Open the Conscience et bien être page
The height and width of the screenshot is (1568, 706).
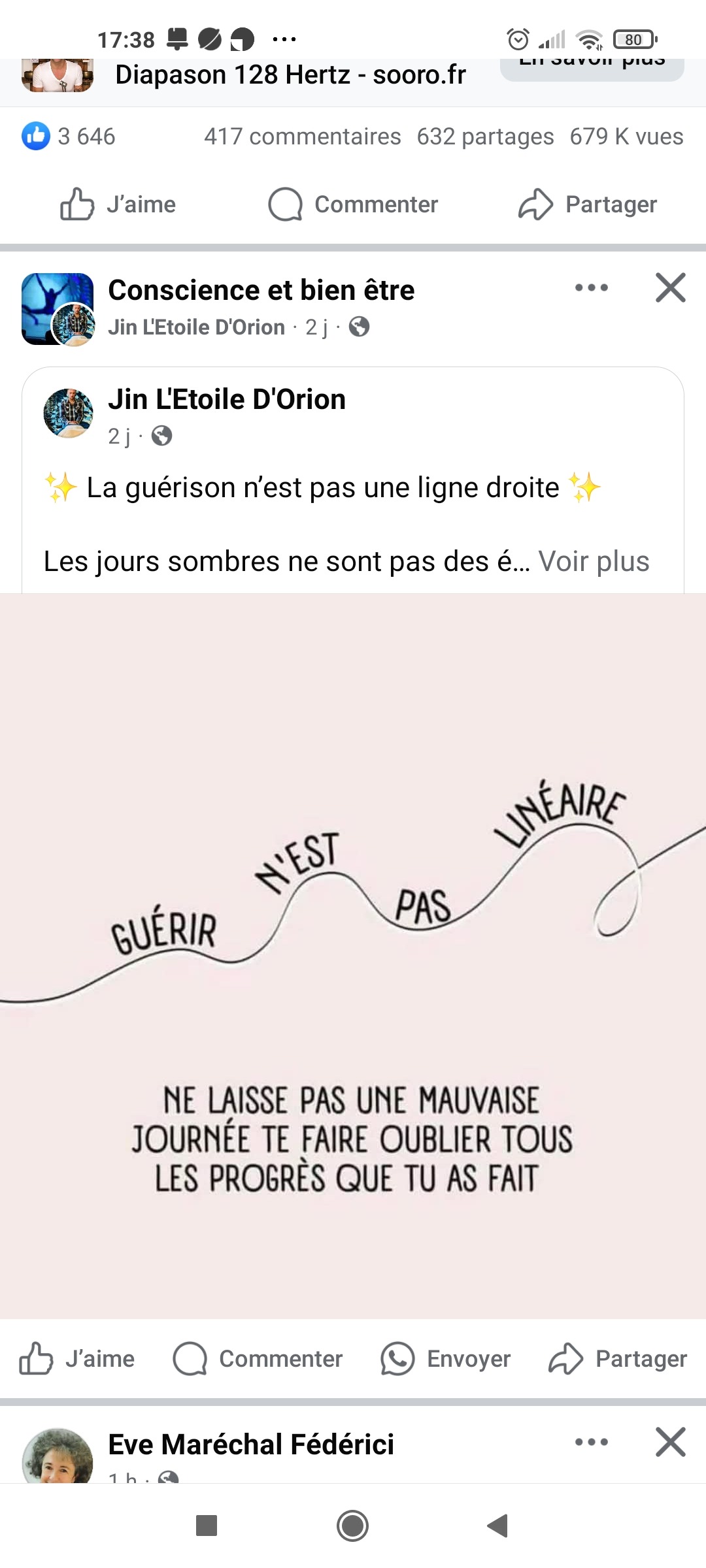pyautogui.click(x=261, y=290)
